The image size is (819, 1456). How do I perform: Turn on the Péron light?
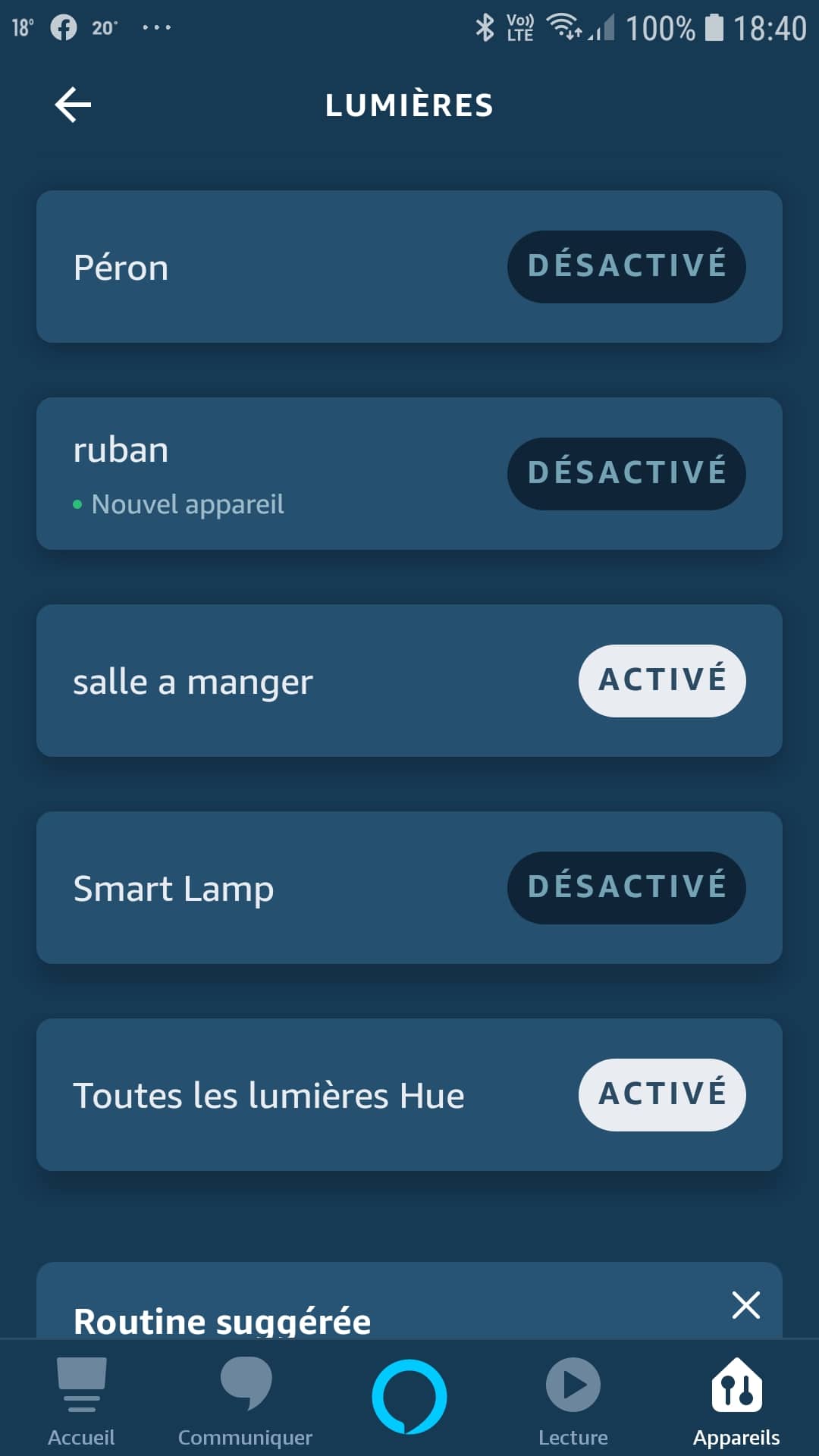626,267
